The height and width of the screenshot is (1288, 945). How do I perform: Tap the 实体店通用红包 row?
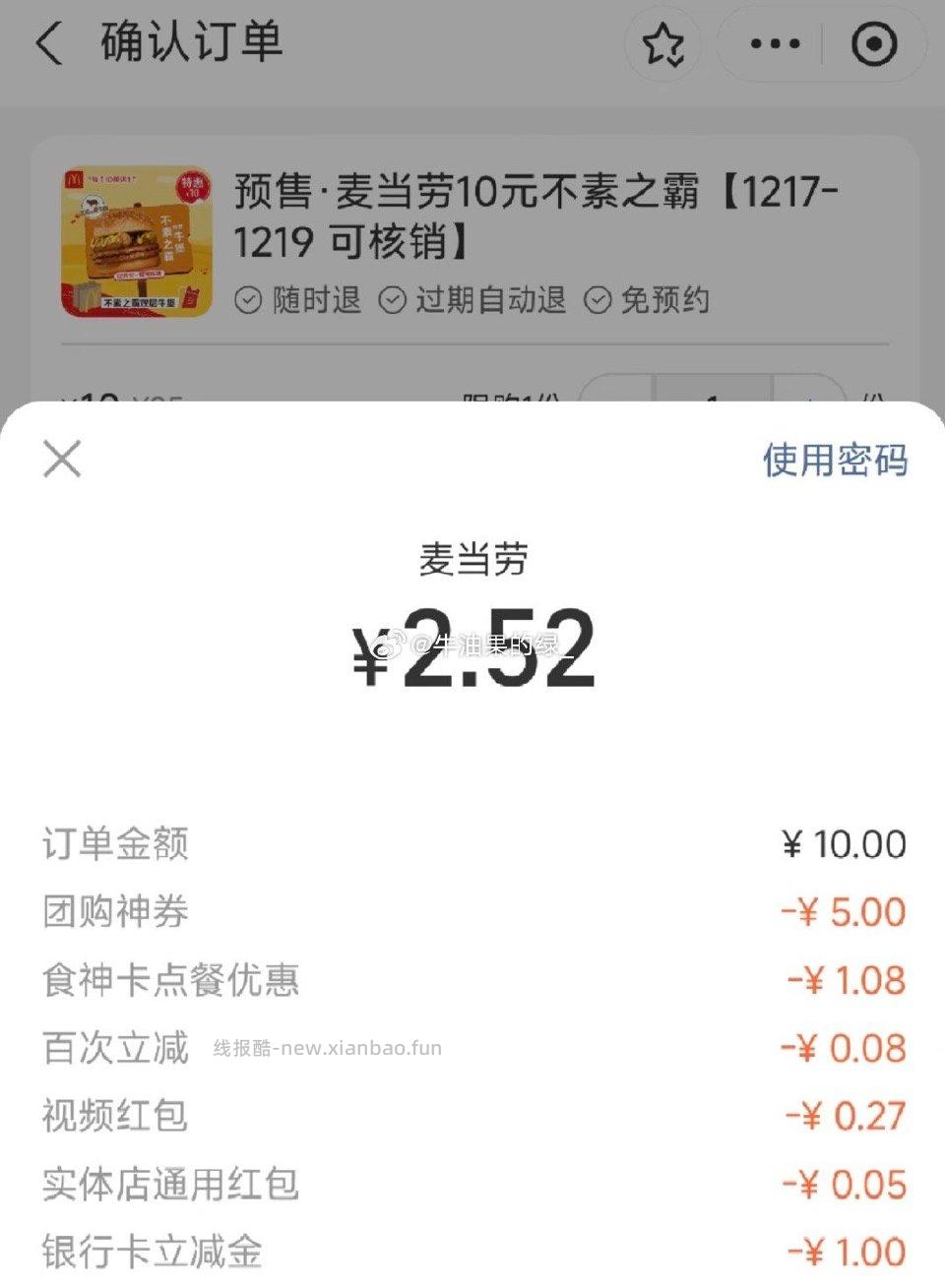point(472,1184)
